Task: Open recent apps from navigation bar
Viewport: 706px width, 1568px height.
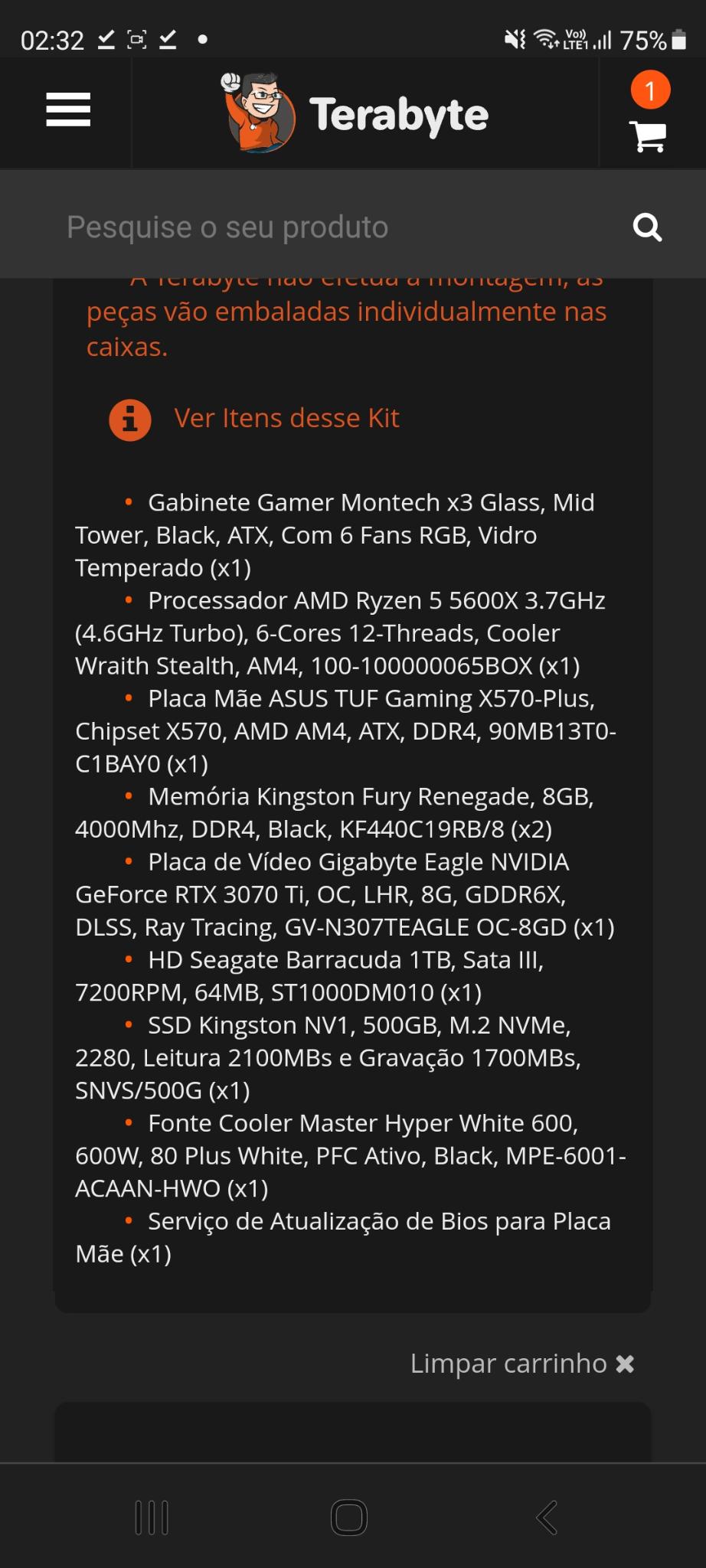Action: pyautogui.click(x=152, y=1517)
